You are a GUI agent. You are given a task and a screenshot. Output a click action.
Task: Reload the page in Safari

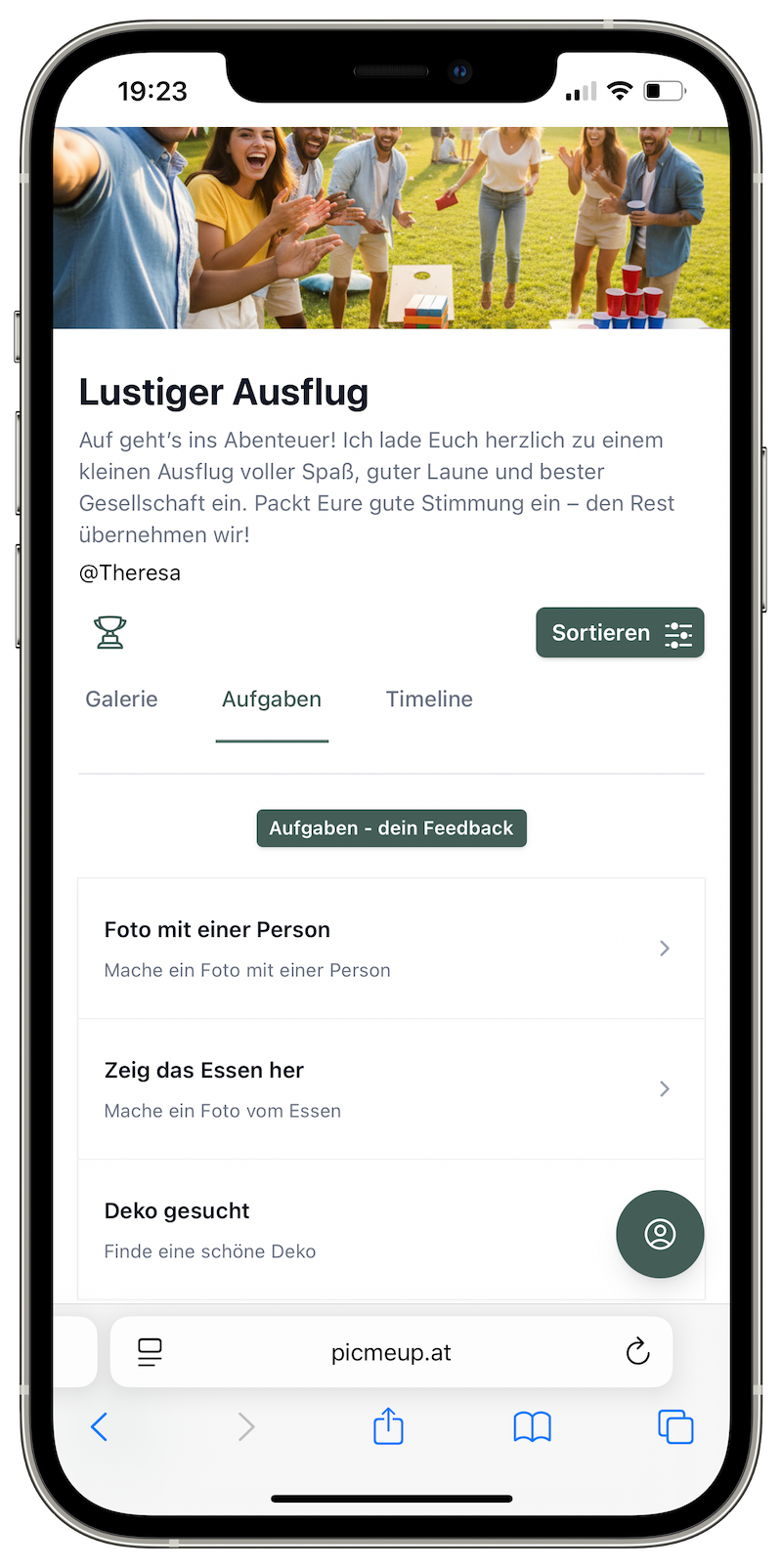(x=637, y=1352)
